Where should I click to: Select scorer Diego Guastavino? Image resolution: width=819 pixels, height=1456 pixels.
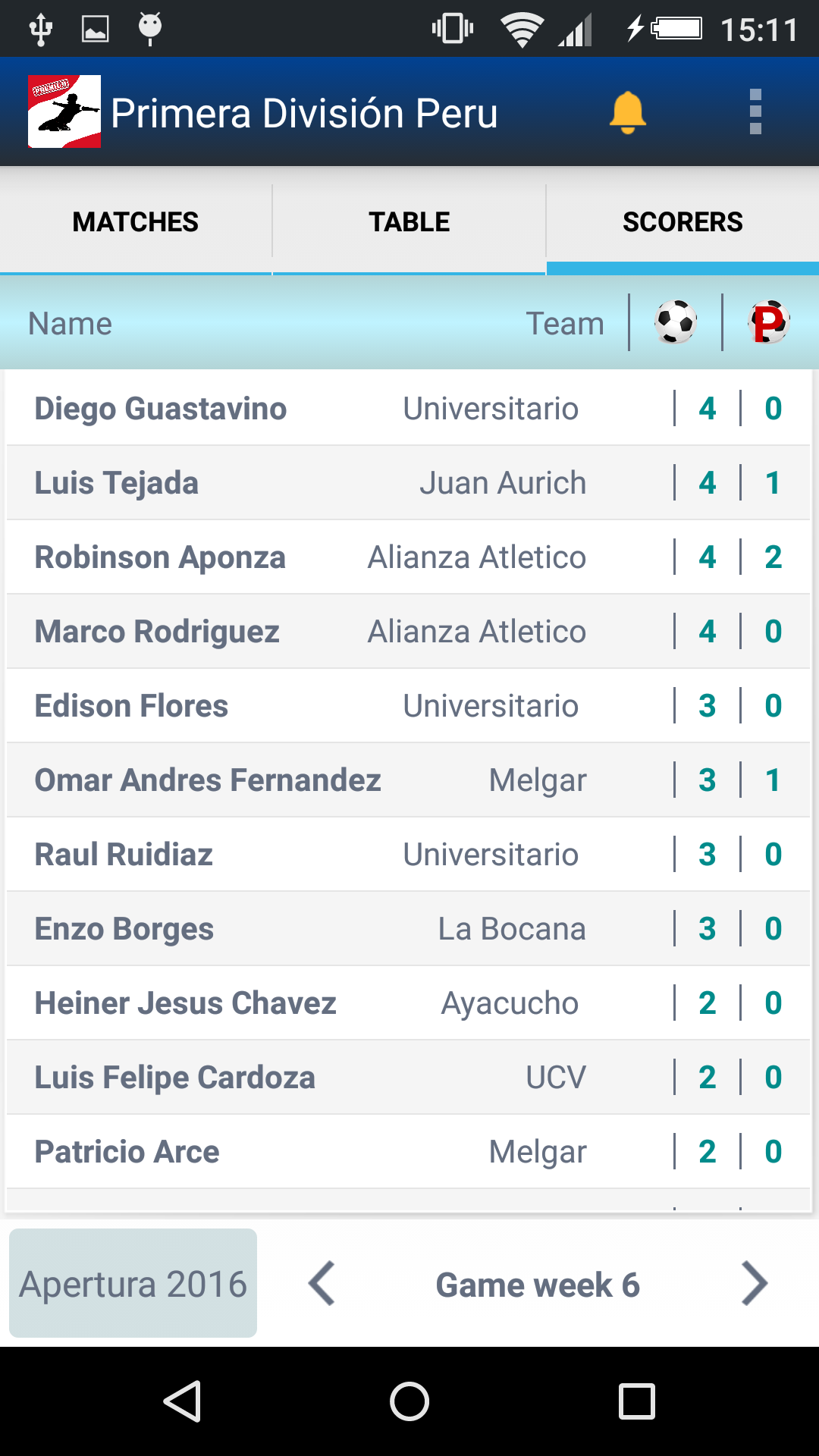pyautogui.click(x=409, y=408)
